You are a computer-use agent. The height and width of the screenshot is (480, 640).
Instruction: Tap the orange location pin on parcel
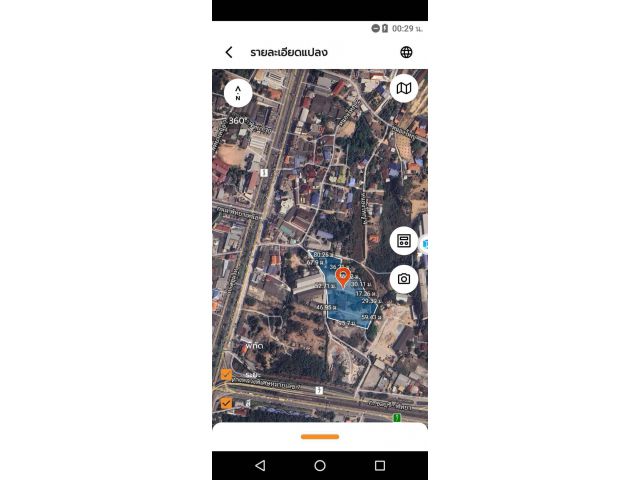tap(343, 276)
